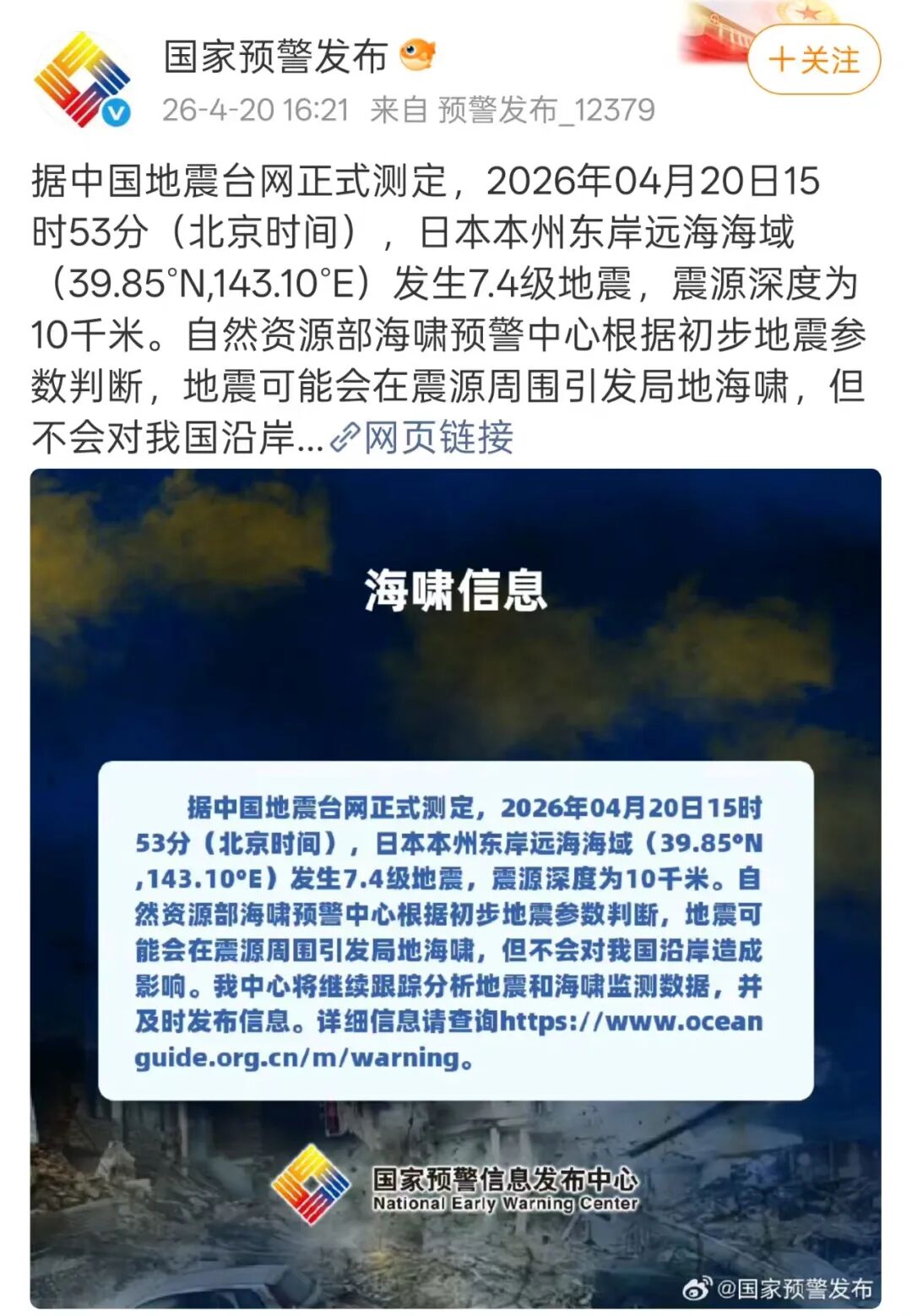Open the 预警发布_12379 source link
The image size is (912, 1316).
[546, 110]
